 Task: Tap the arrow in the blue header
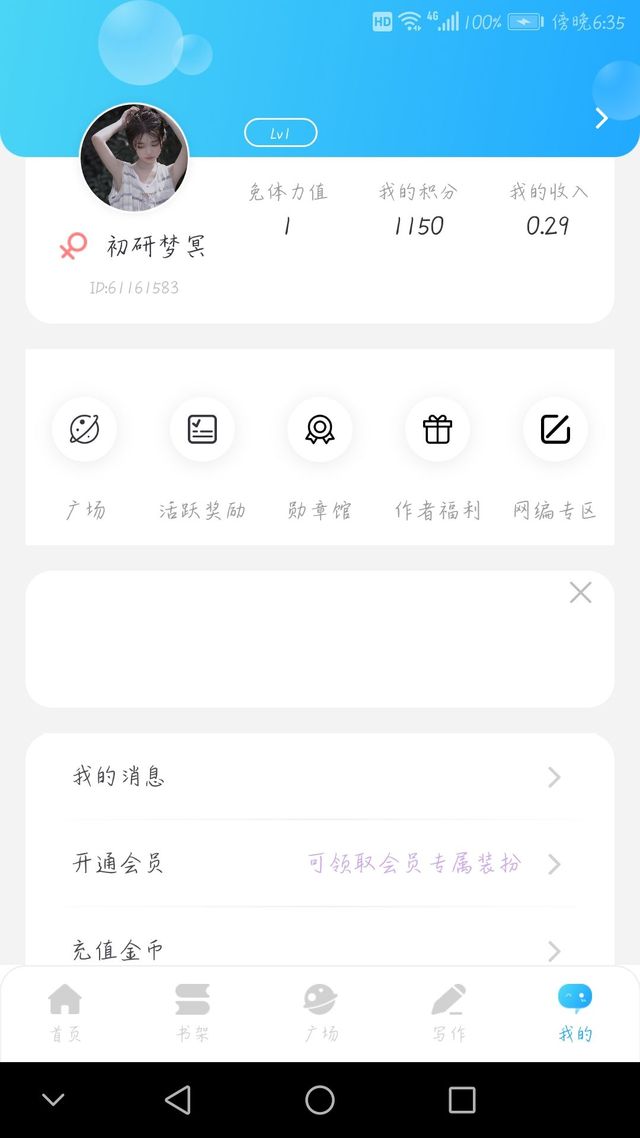click(x=601, y=119)
